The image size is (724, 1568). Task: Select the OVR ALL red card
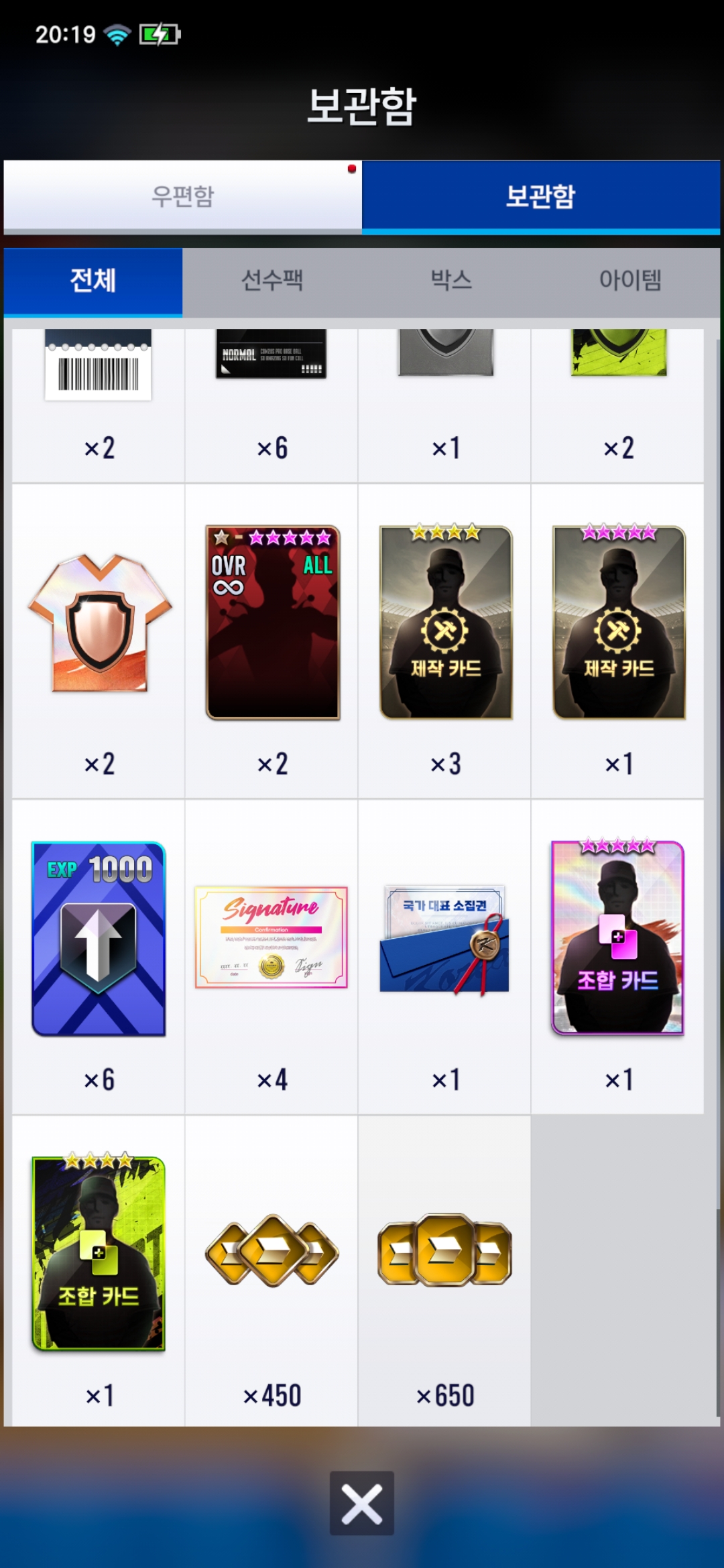[x=272, y=623]
